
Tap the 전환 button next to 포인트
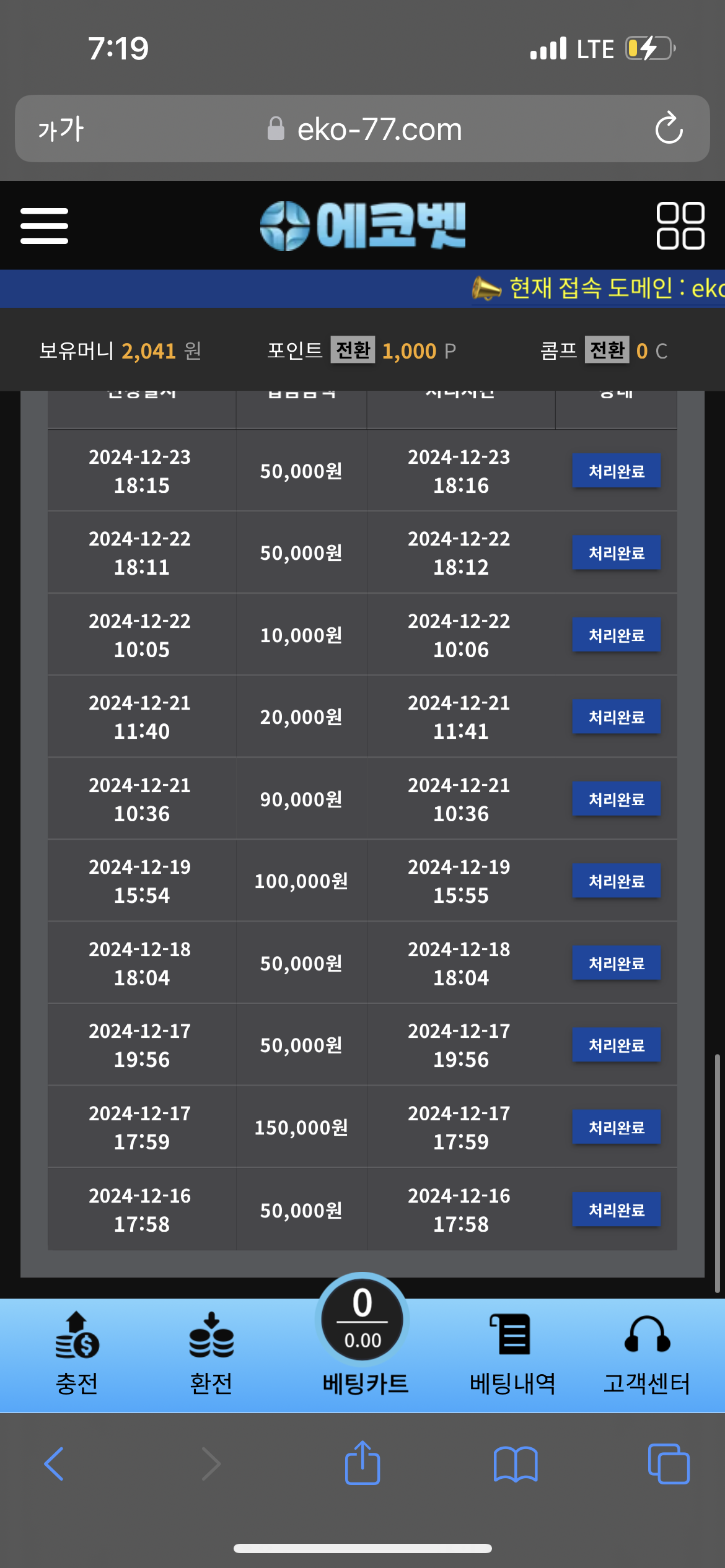(x=353, y=351)
